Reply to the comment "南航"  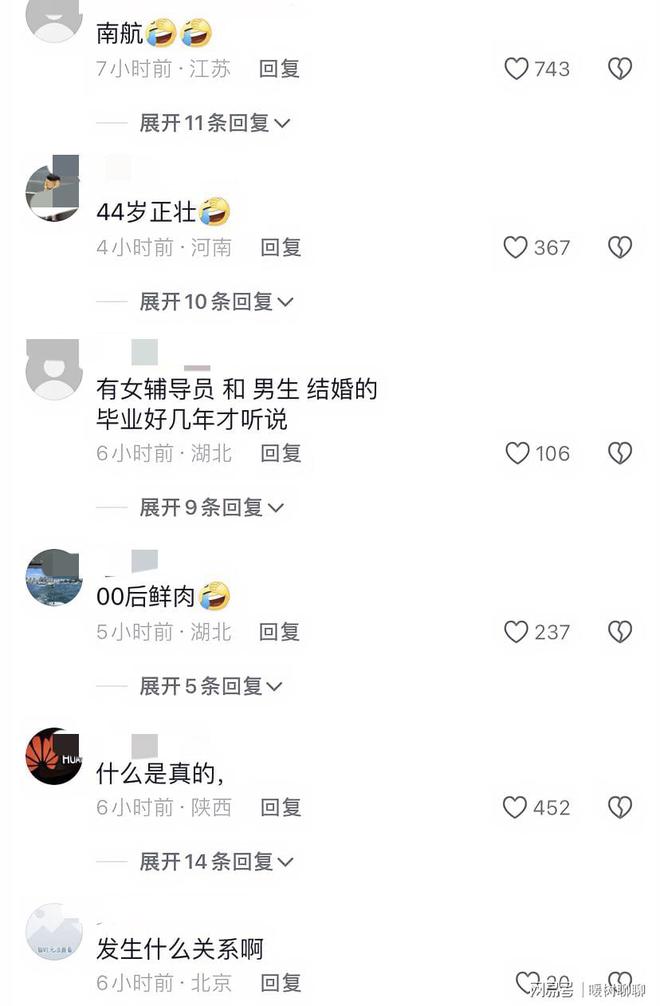pos(279,69)
